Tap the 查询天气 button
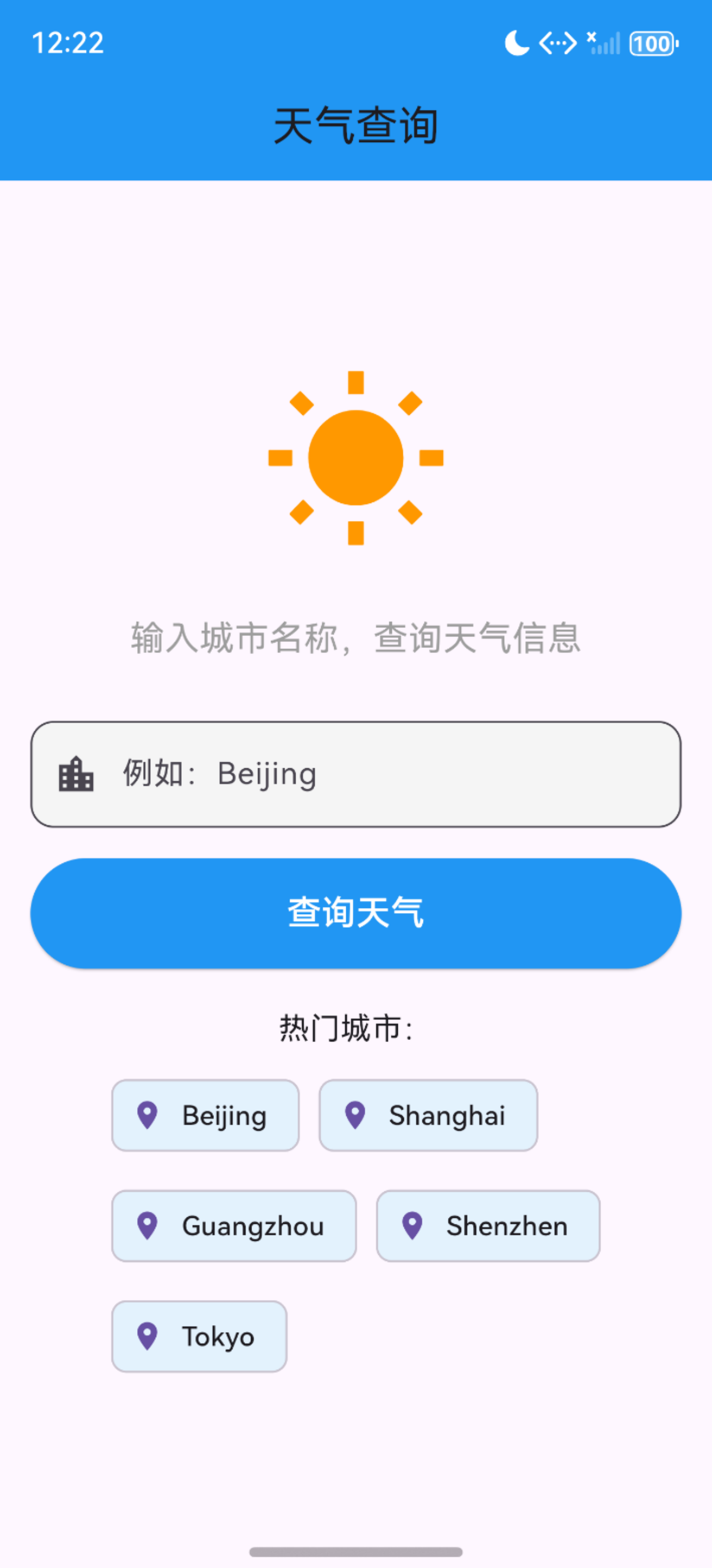Image resolution: width=712 pixels, height=1568 pixels. click(356, 912)
